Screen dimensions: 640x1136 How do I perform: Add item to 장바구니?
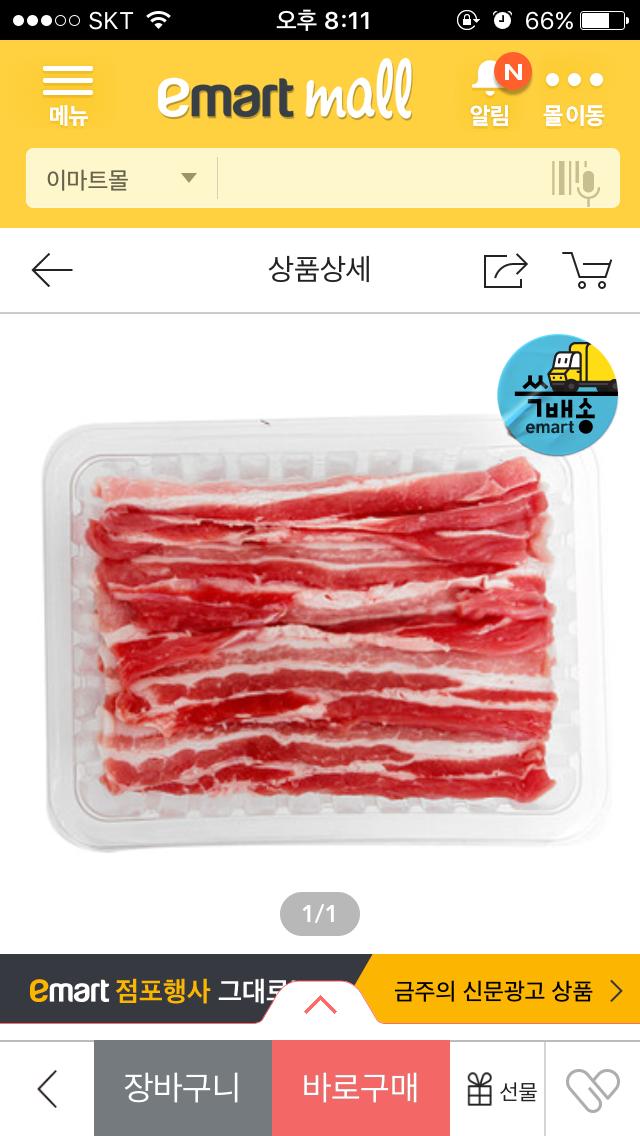(182, 1088)
